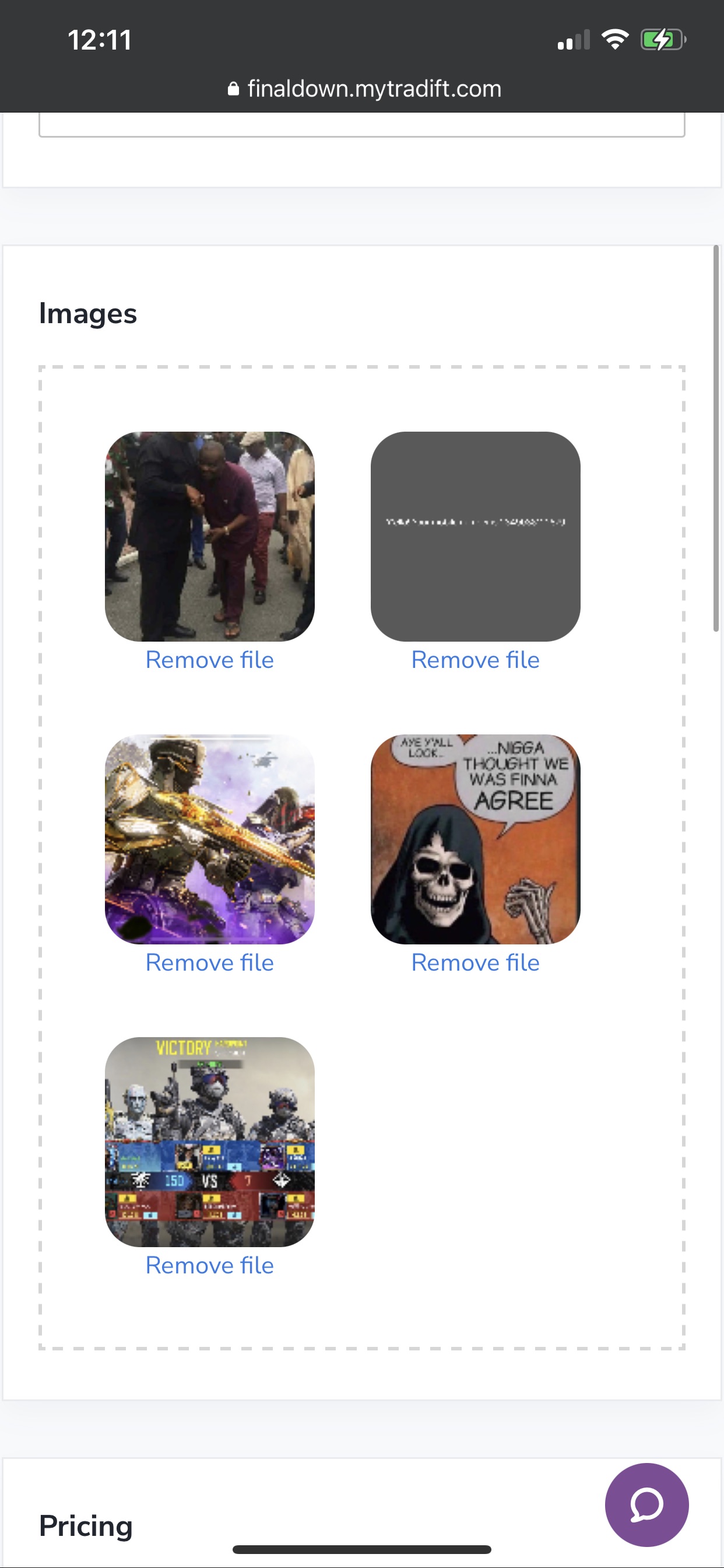Open the crowd photo thumbnail

coord(209,536)
